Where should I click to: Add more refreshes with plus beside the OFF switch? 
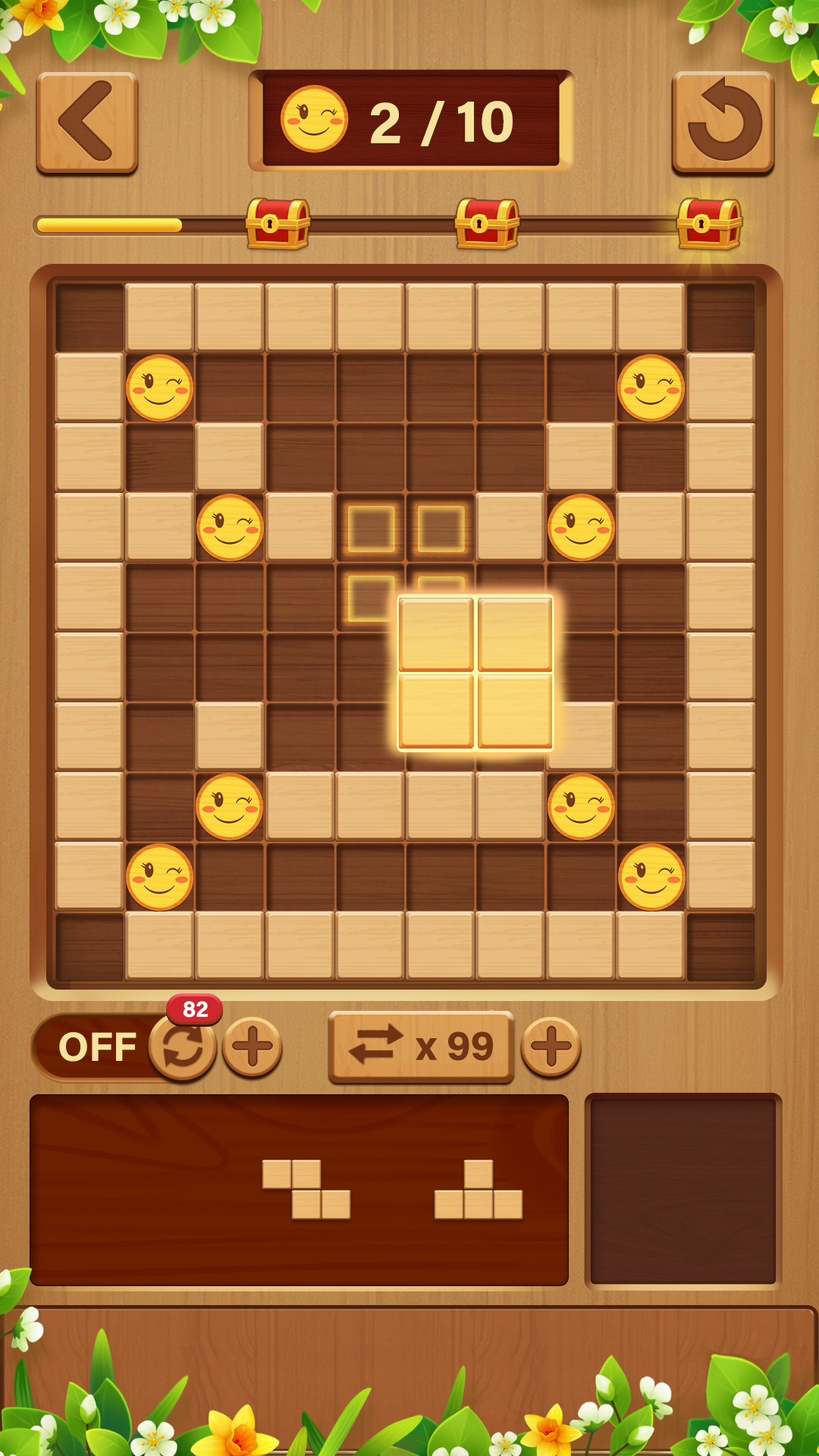[x=253, y=1047]
